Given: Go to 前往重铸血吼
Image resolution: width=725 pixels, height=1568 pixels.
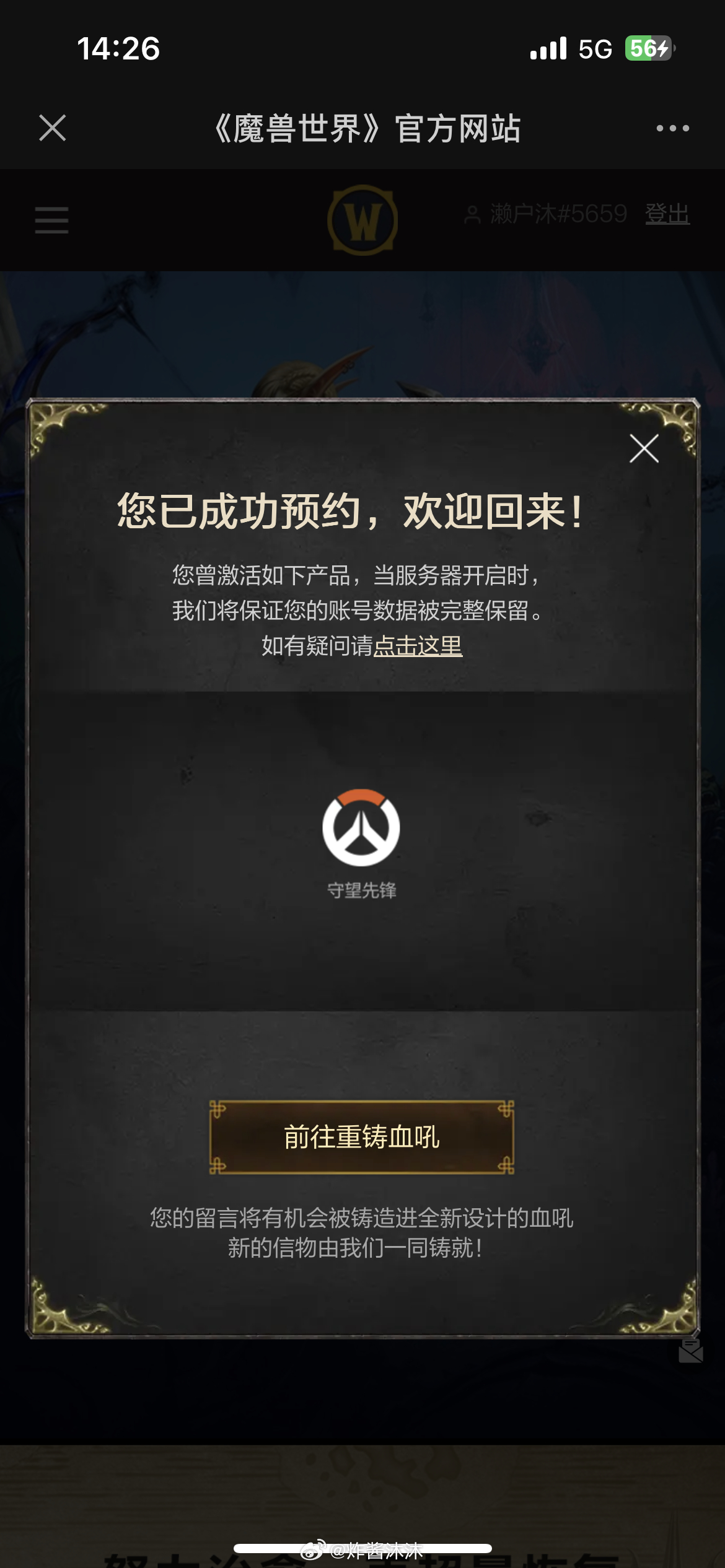Looking at the screenshot, I should pos(362,1137).
